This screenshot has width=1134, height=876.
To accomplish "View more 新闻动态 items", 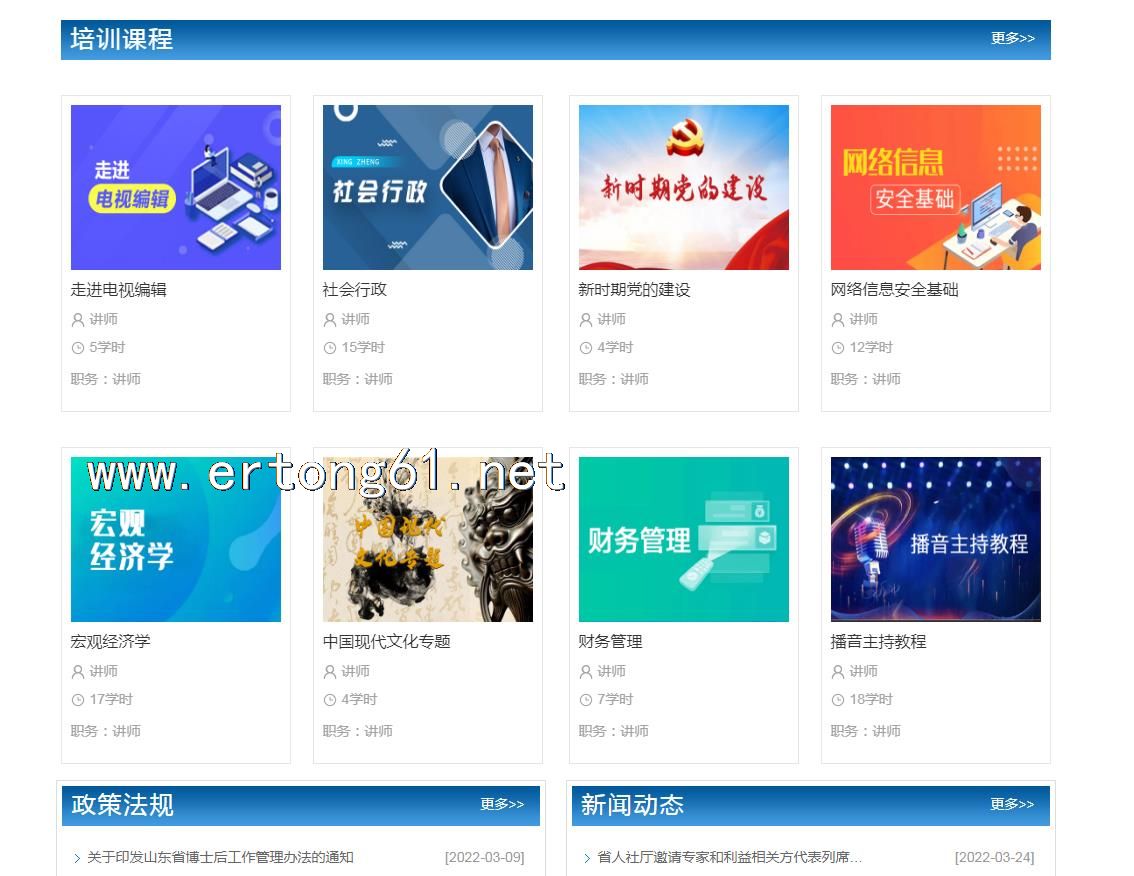I will coord(1012,804).
